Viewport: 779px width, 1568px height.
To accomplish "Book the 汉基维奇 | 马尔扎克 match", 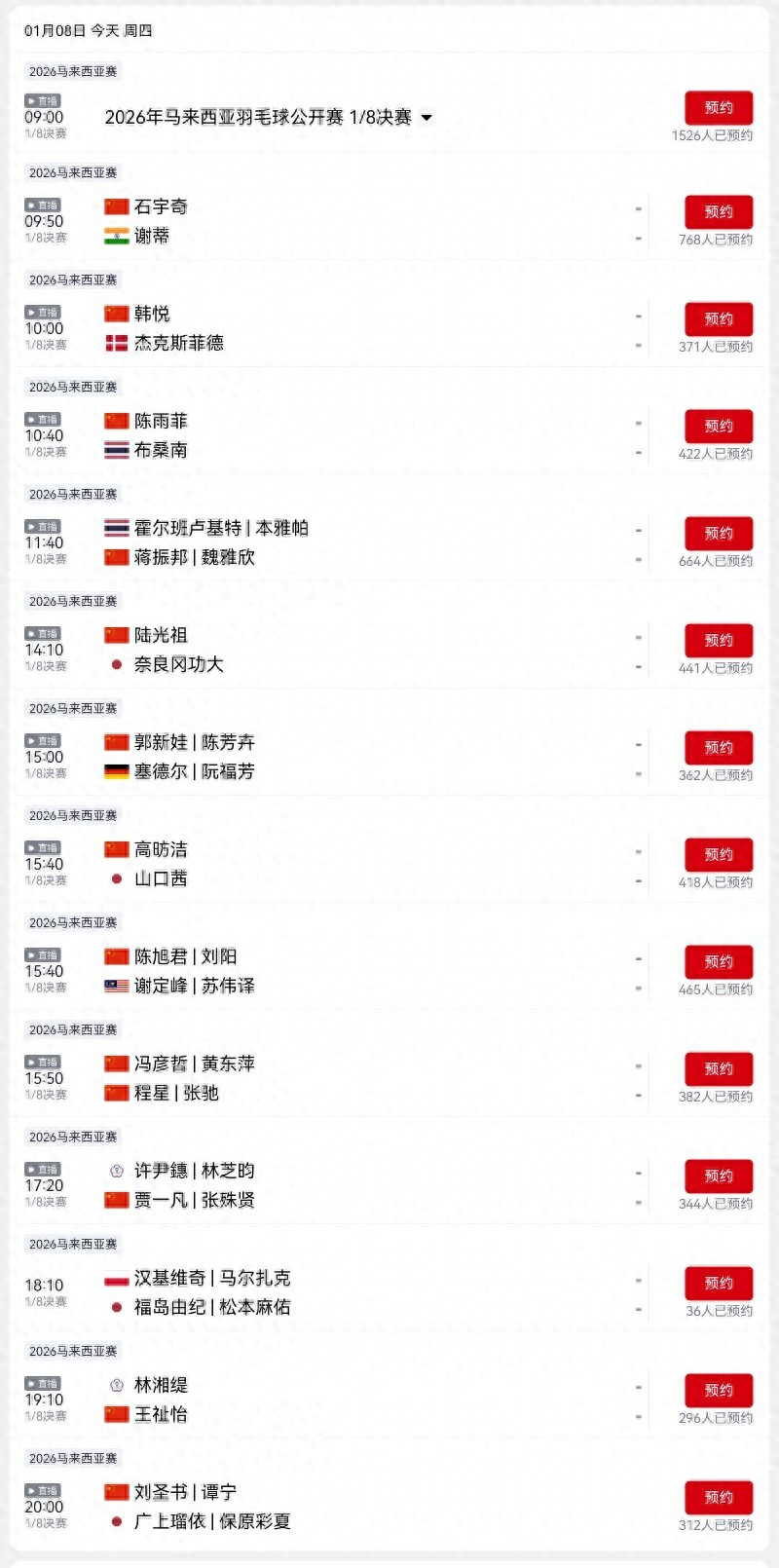I will 719,1284.
